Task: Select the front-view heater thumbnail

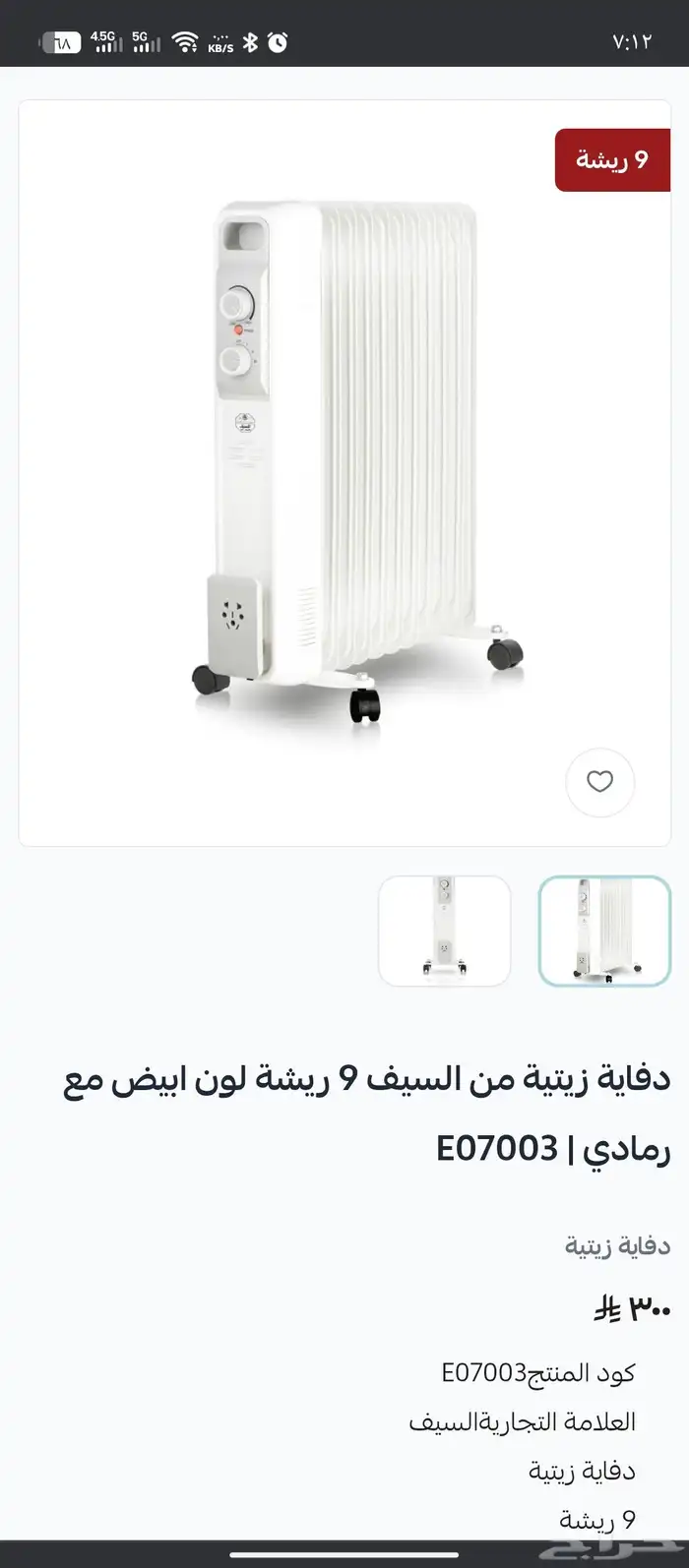Action: point(445,931)
